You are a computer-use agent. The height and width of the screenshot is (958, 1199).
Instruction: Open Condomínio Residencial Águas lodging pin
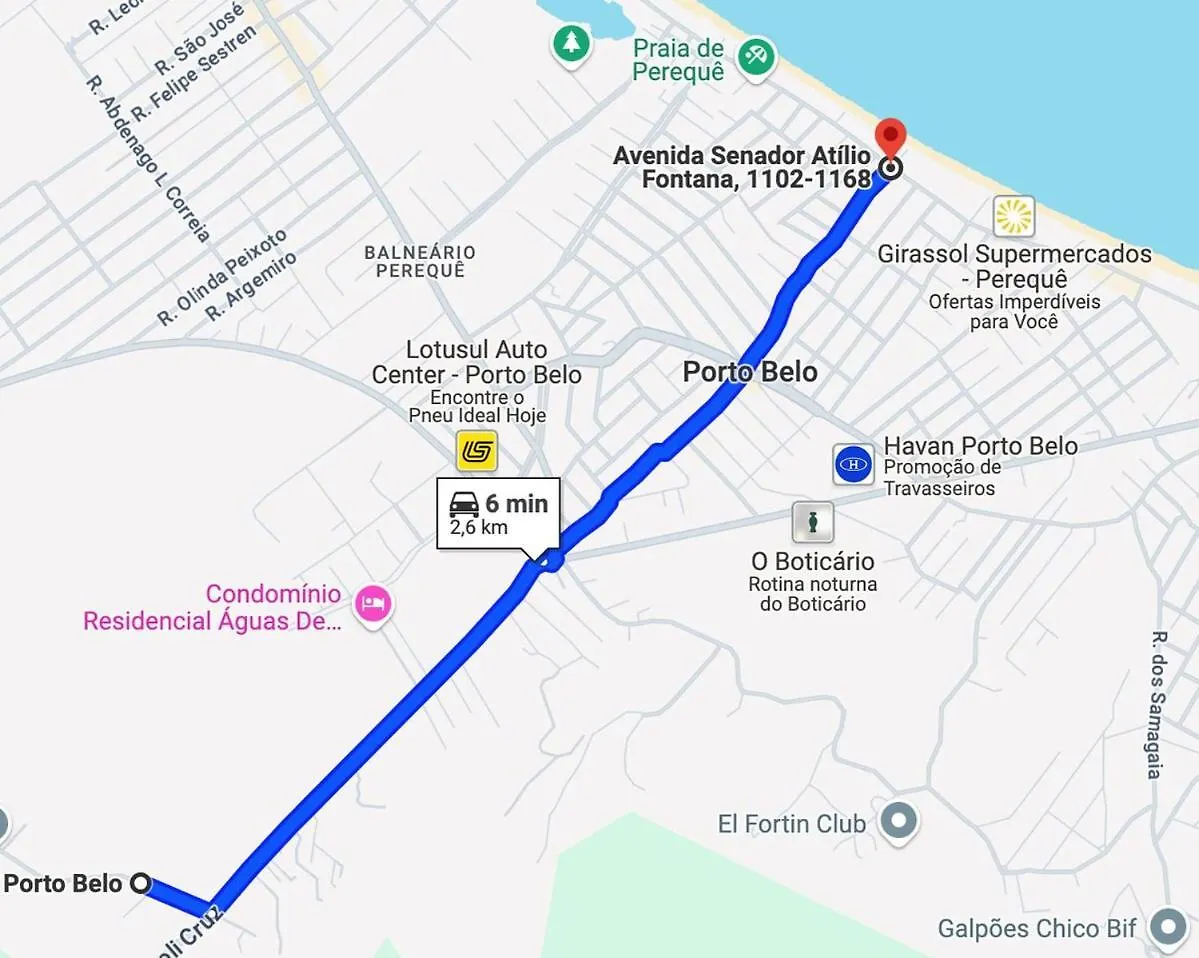(x=373, y=604)
